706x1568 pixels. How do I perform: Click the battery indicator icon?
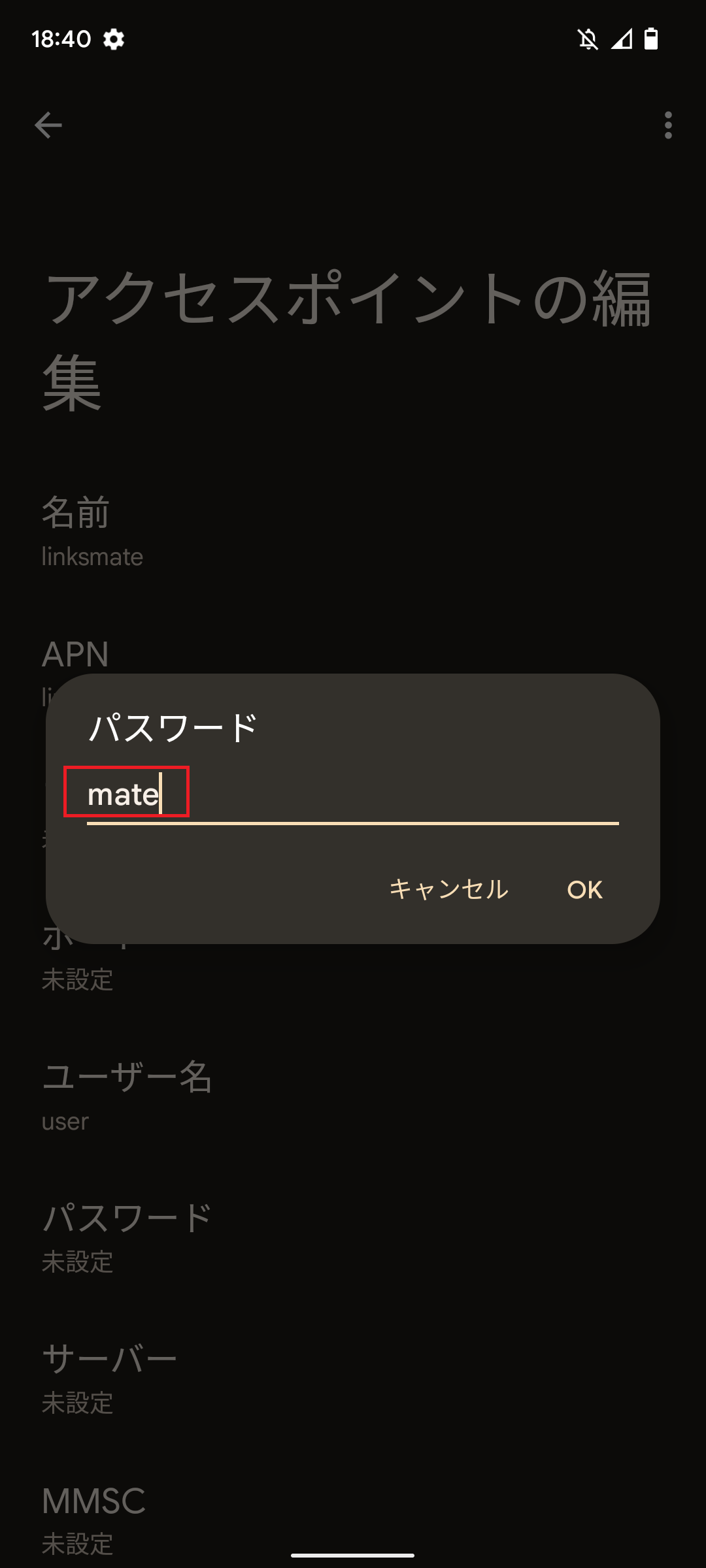[650, 41]
